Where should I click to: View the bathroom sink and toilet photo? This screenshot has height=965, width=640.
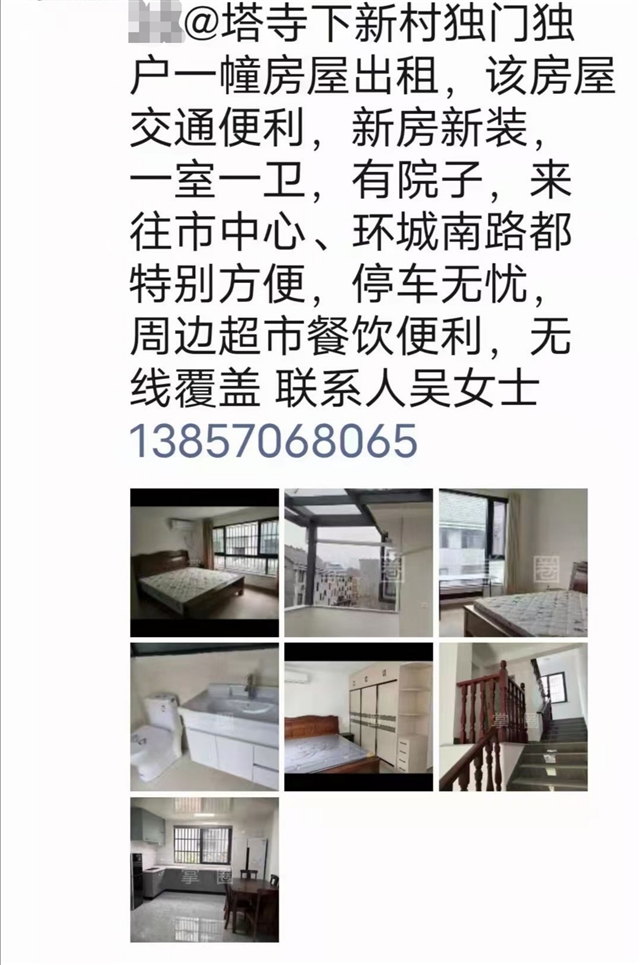tap(205, 716)
